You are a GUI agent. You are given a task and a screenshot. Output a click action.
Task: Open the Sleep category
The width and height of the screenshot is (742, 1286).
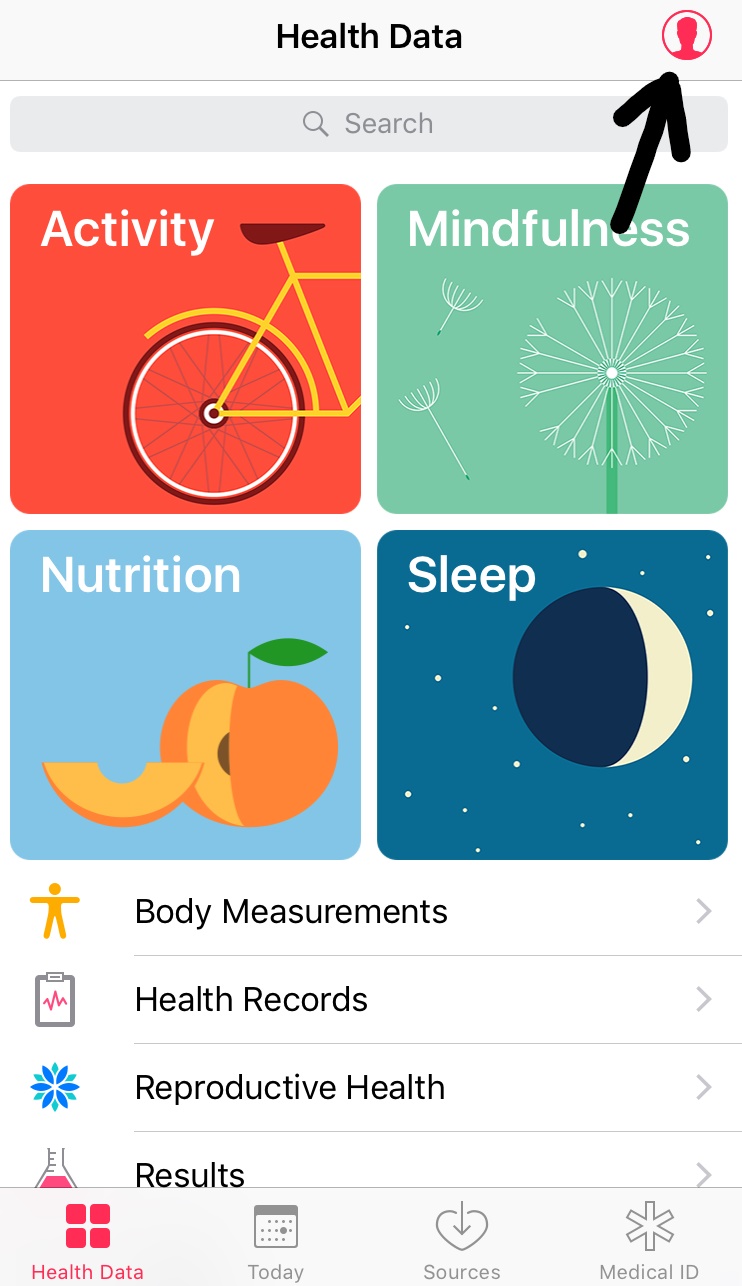[552, 695]
